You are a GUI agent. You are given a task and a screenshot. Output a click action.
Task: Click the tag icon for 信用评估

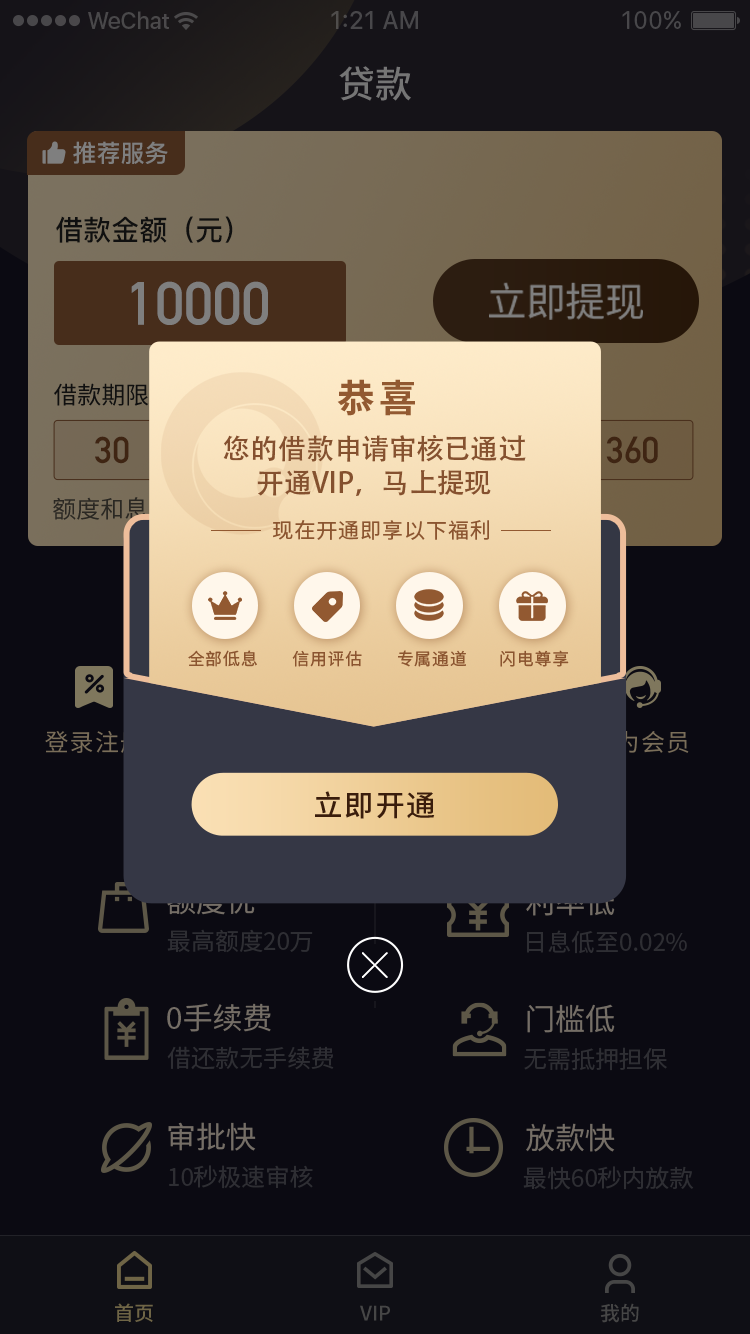coord(327,605)
